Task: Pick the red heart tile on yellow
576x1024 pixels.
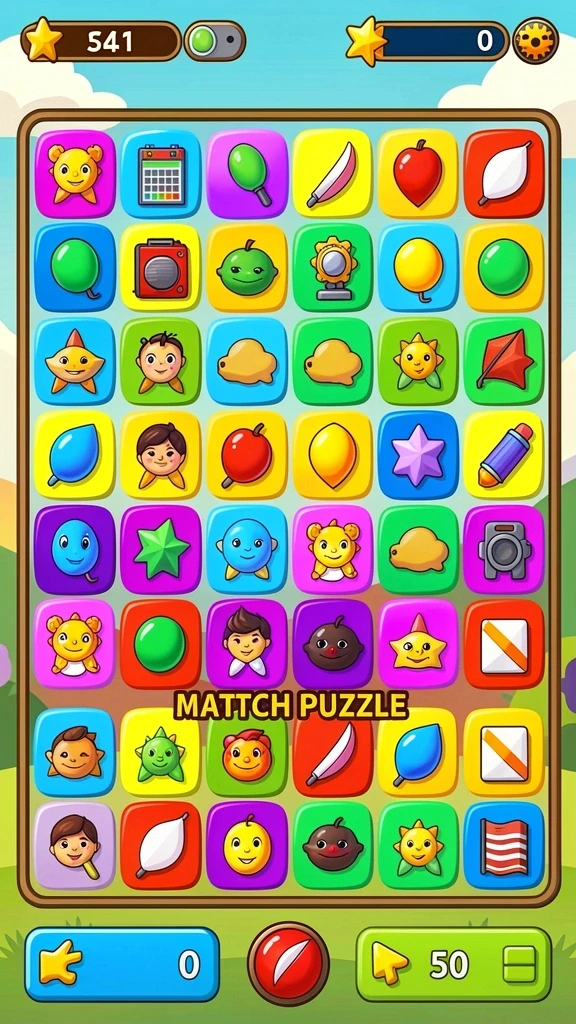Action: [x=418, y=173]
